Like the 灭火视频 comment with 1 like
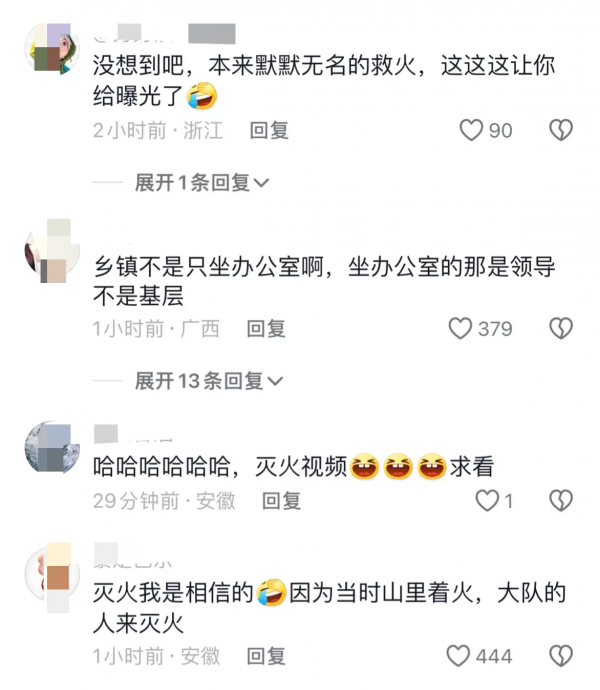The image size is (600, 690). tap(487, 501)
